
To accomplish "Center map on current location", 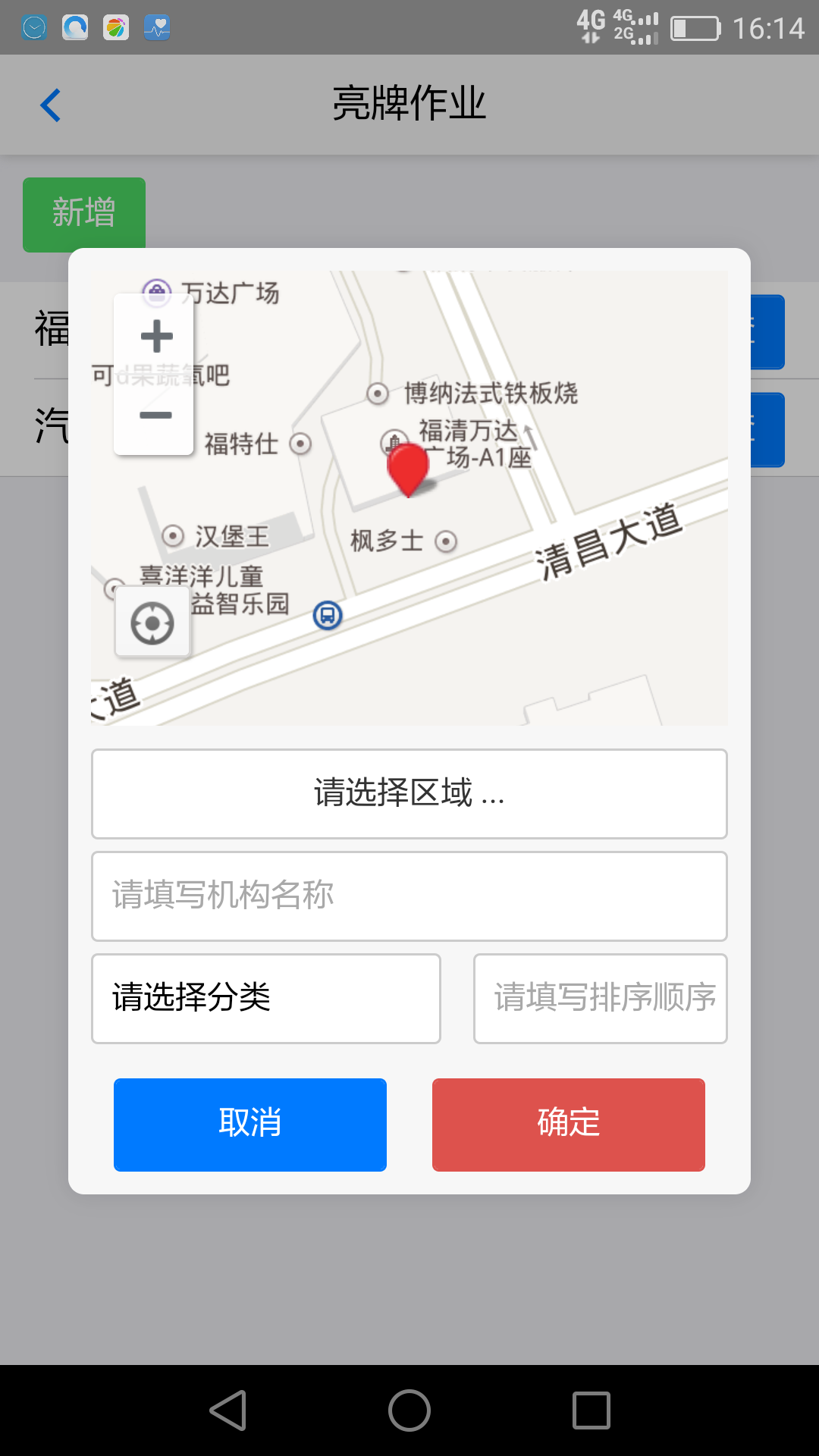I will pyautogui.click(x=152, y=623).
